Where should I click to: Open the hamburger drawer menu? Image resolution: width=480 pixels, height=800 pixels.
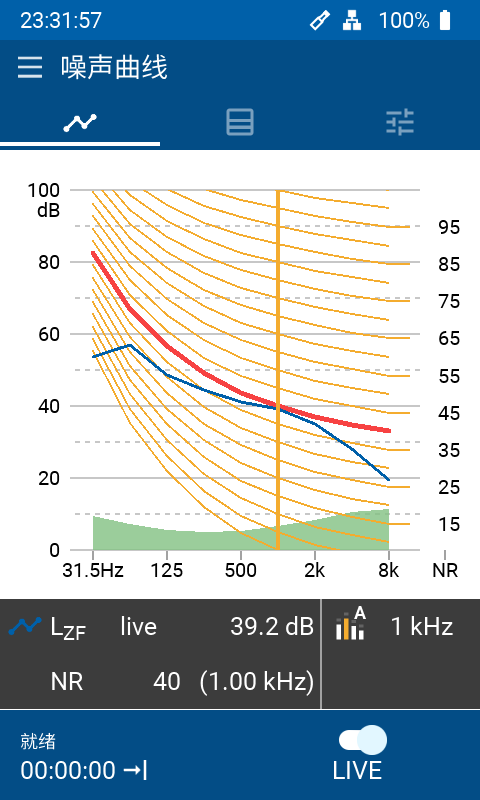coord(30,67)
